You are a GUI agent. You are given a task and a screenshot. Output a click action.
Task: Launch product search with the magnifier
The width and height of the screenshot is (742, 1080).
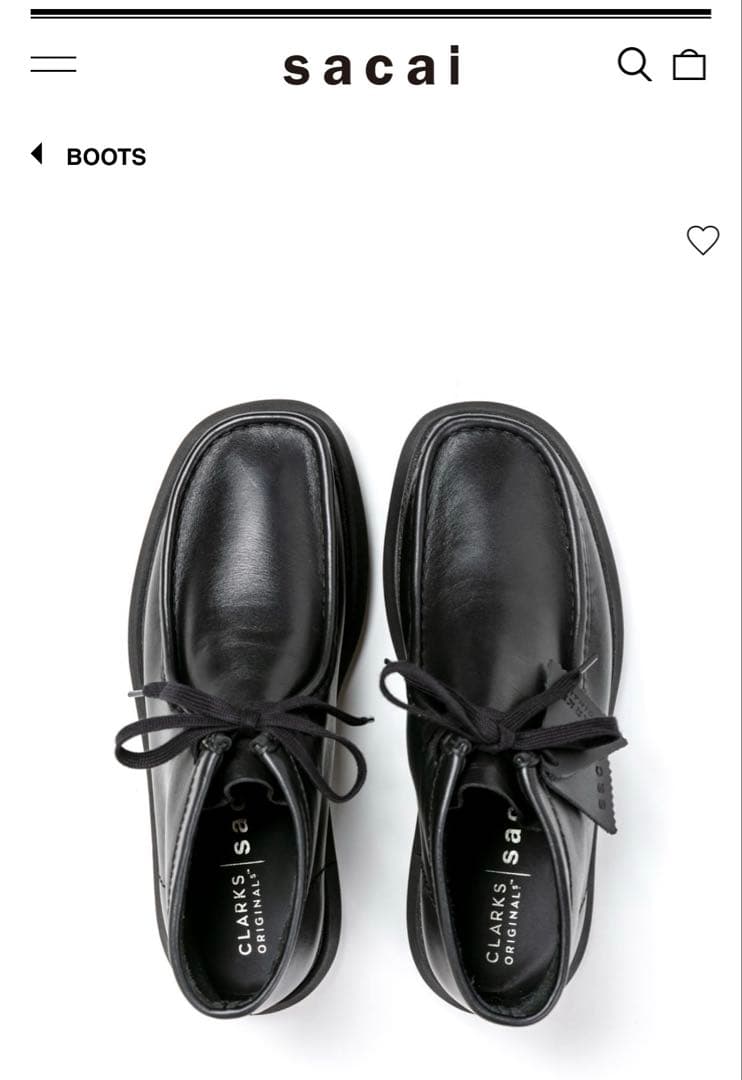pyautogui.click(x=634, y=63)
